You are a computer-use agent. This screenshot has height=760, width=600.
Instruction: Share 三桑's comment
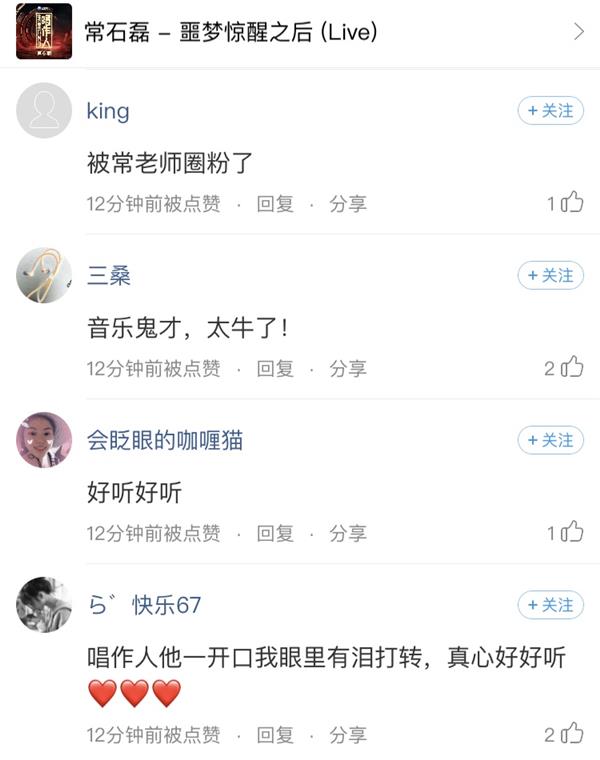click(348, 369)
